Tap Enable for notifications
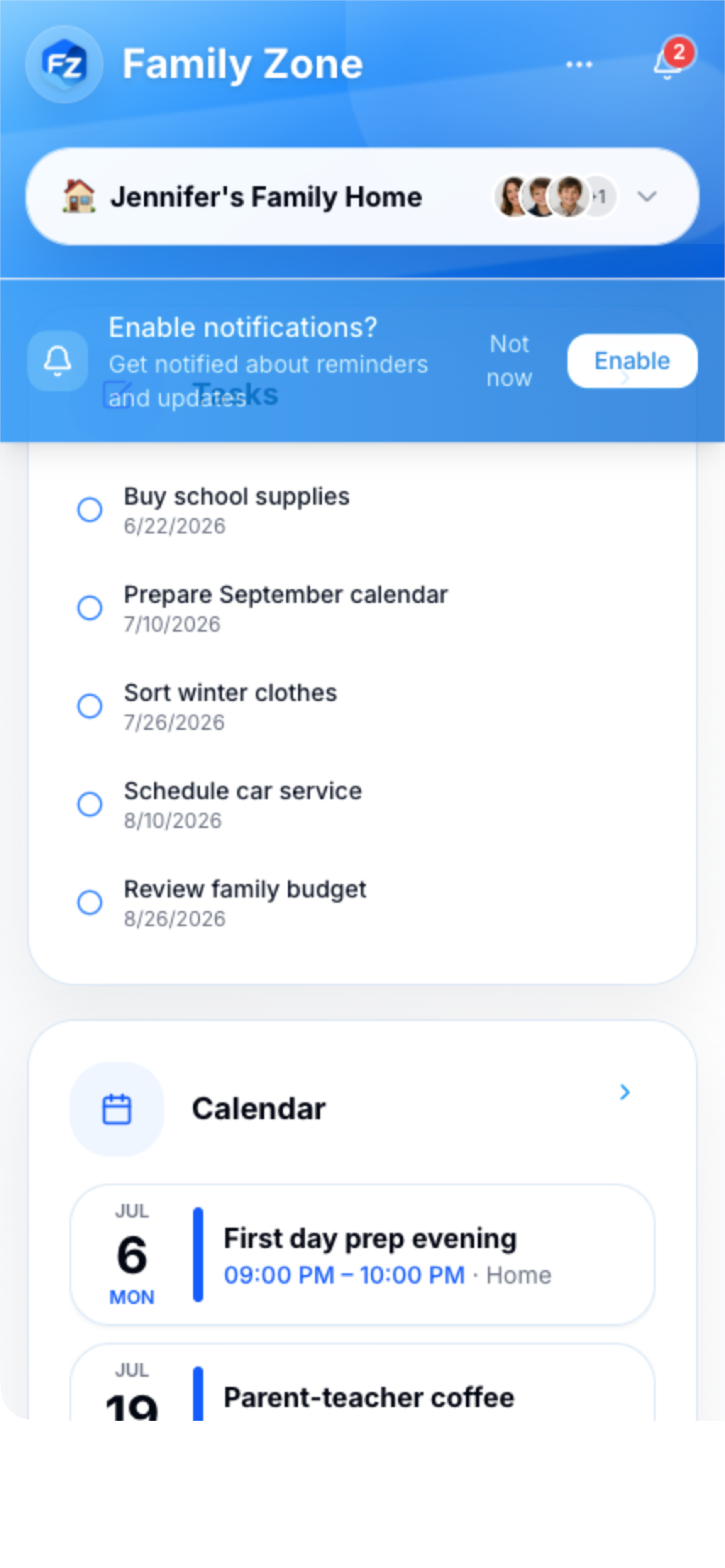The width and height of the screenshot is (725, 1568). [x=632, y=361]
